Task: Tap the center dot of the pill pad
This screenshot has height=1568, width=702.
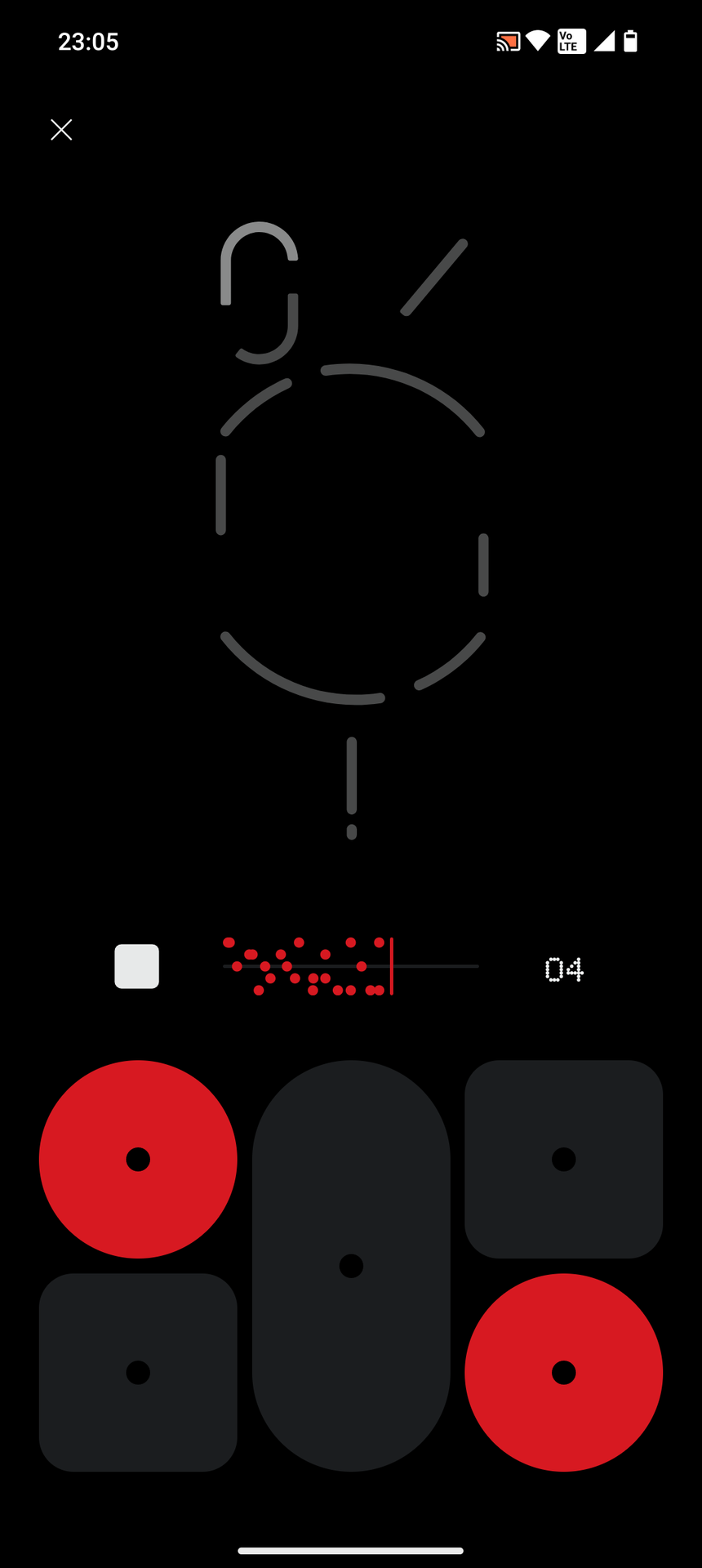Action: 351,1265
